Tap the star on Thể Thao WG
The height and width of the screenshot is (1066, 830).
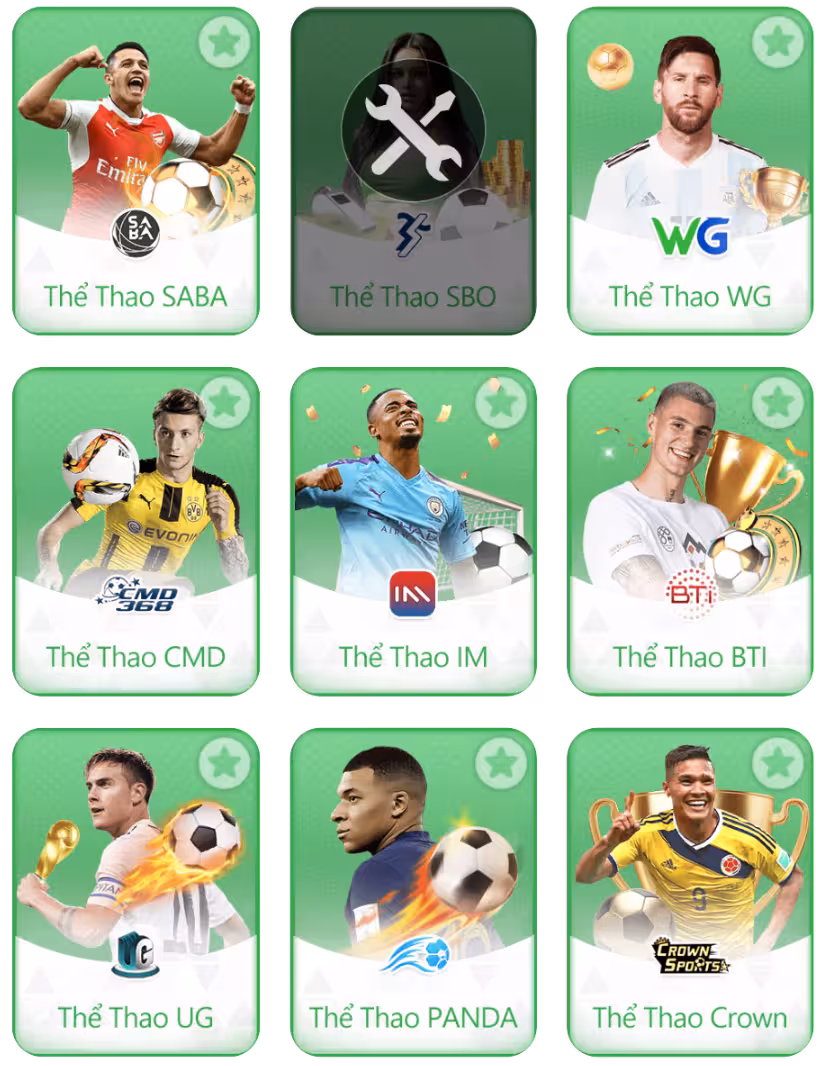tap(778, 43)
